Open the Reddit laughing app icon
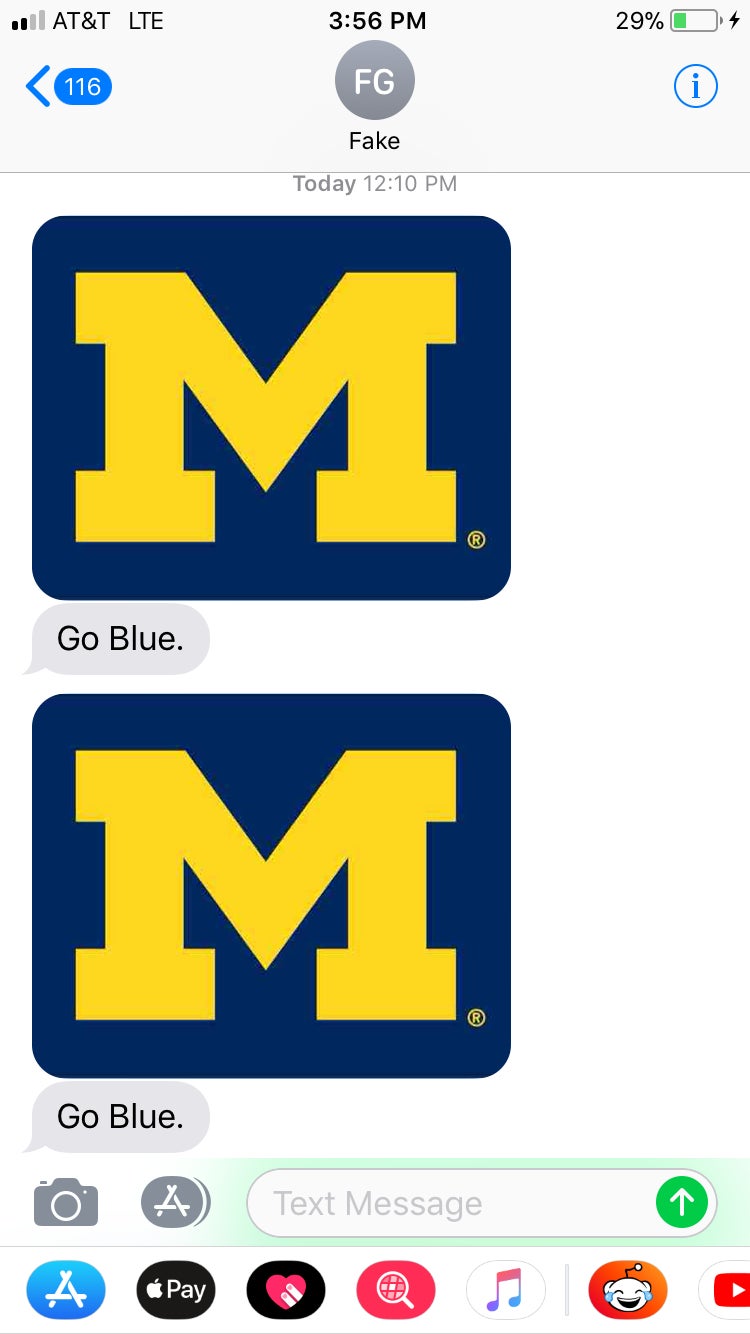 (x=628, y=1290)
